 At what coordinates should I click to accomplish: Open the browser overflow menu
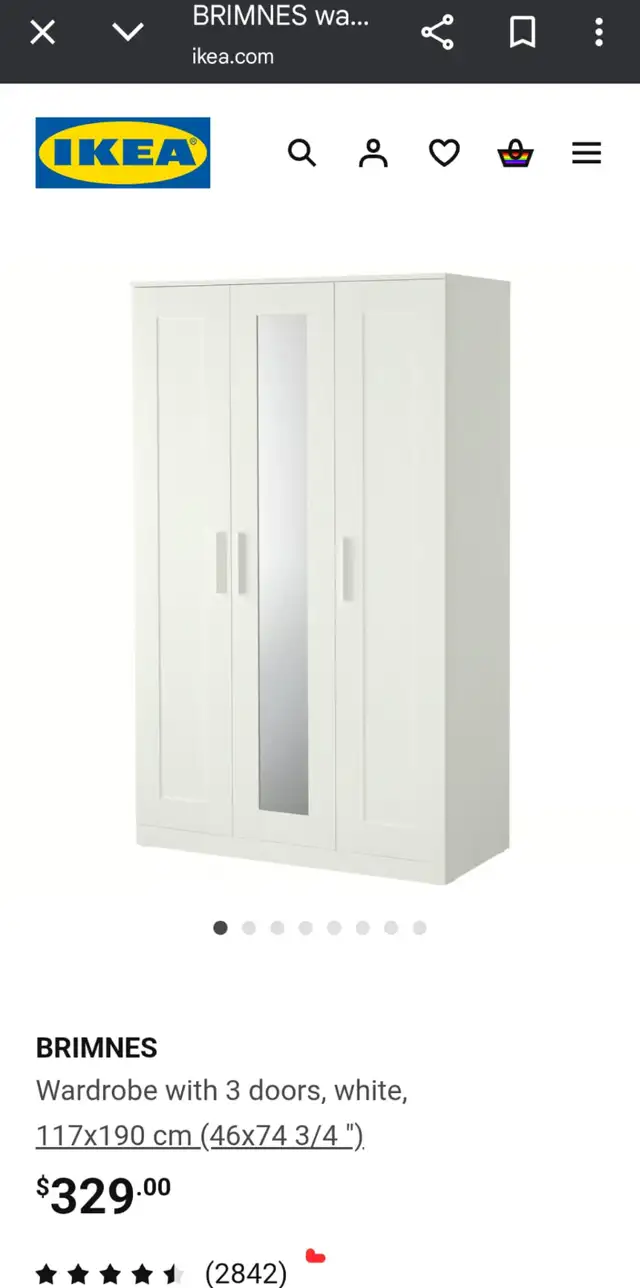[x=598, y=33]
